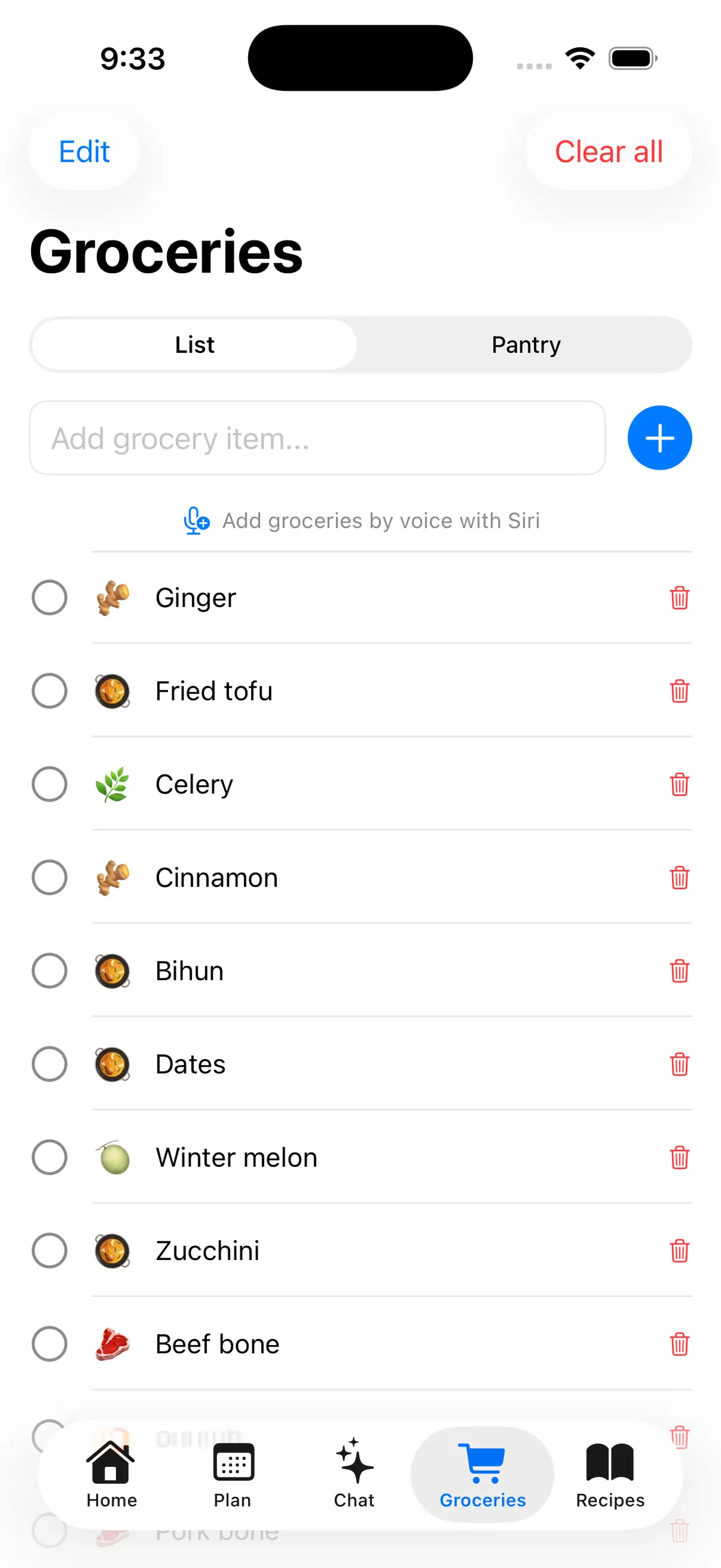Tap the Siri microphone voice-add icon
The width and height of the screenshot is (721, 1568).
tap(195, 520)
